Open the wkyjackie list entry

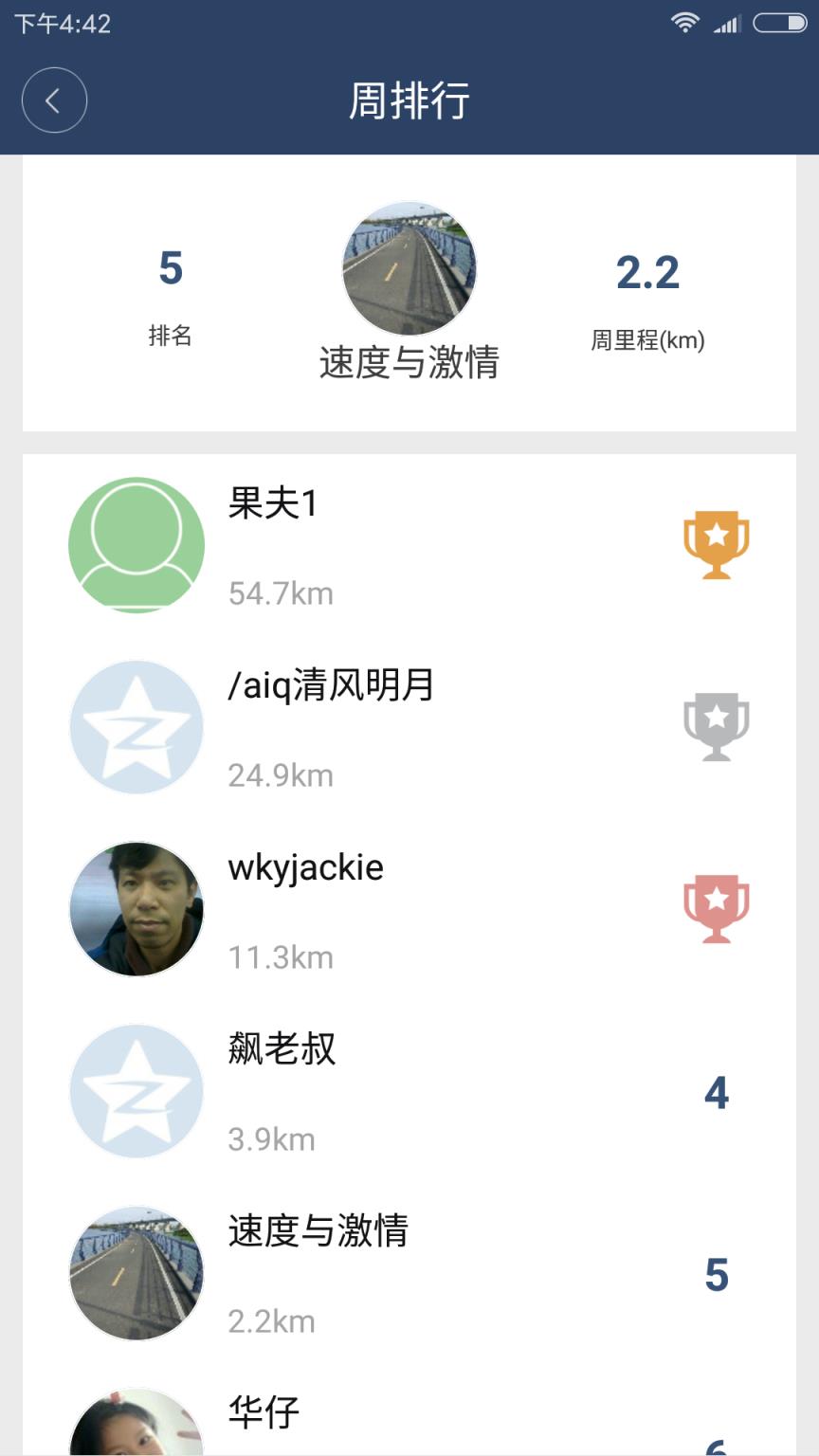pyautogui.click(x=408, y=908)
